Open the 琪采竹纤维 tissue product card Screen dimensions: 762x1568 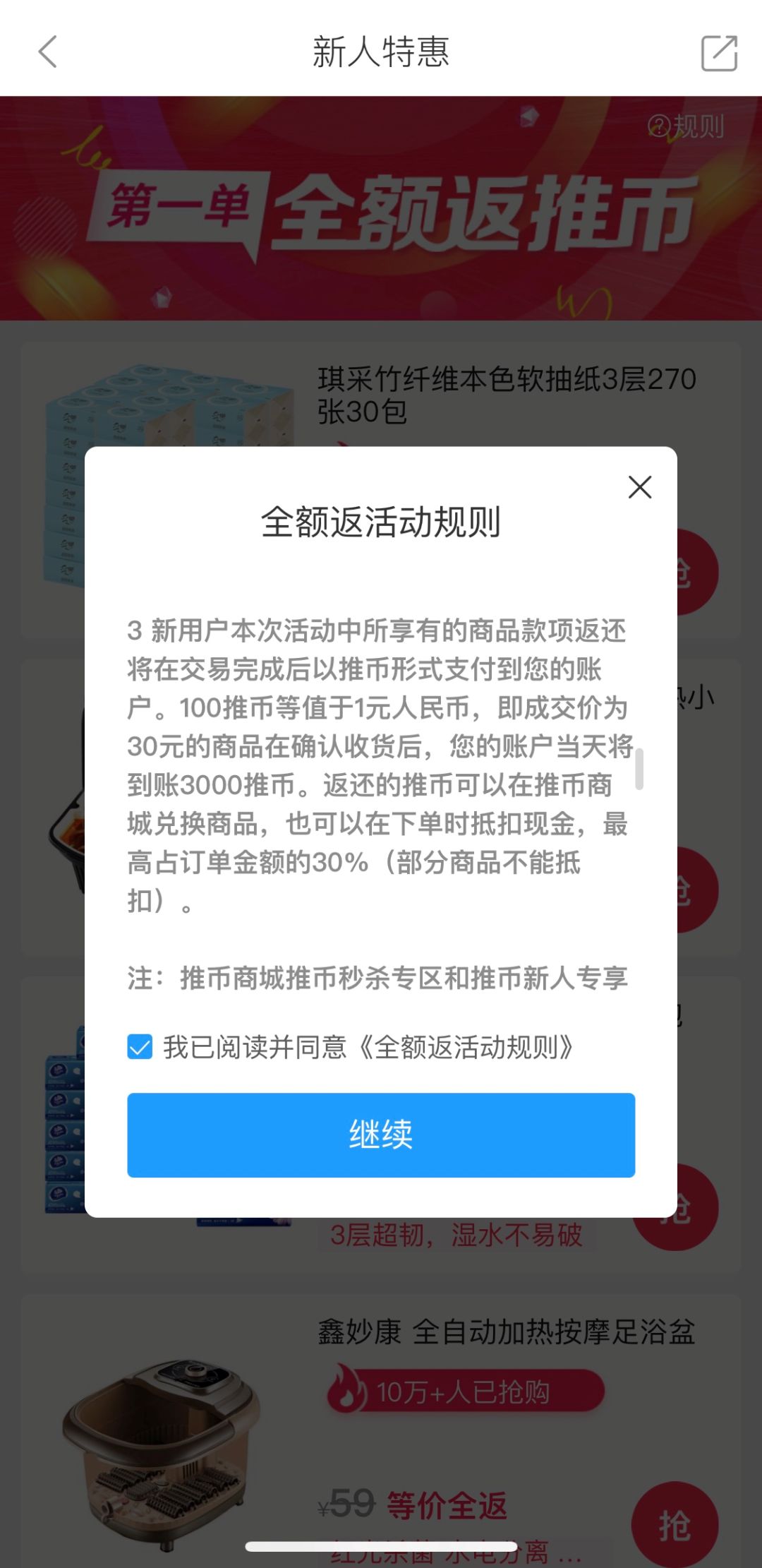click(381, 395)
